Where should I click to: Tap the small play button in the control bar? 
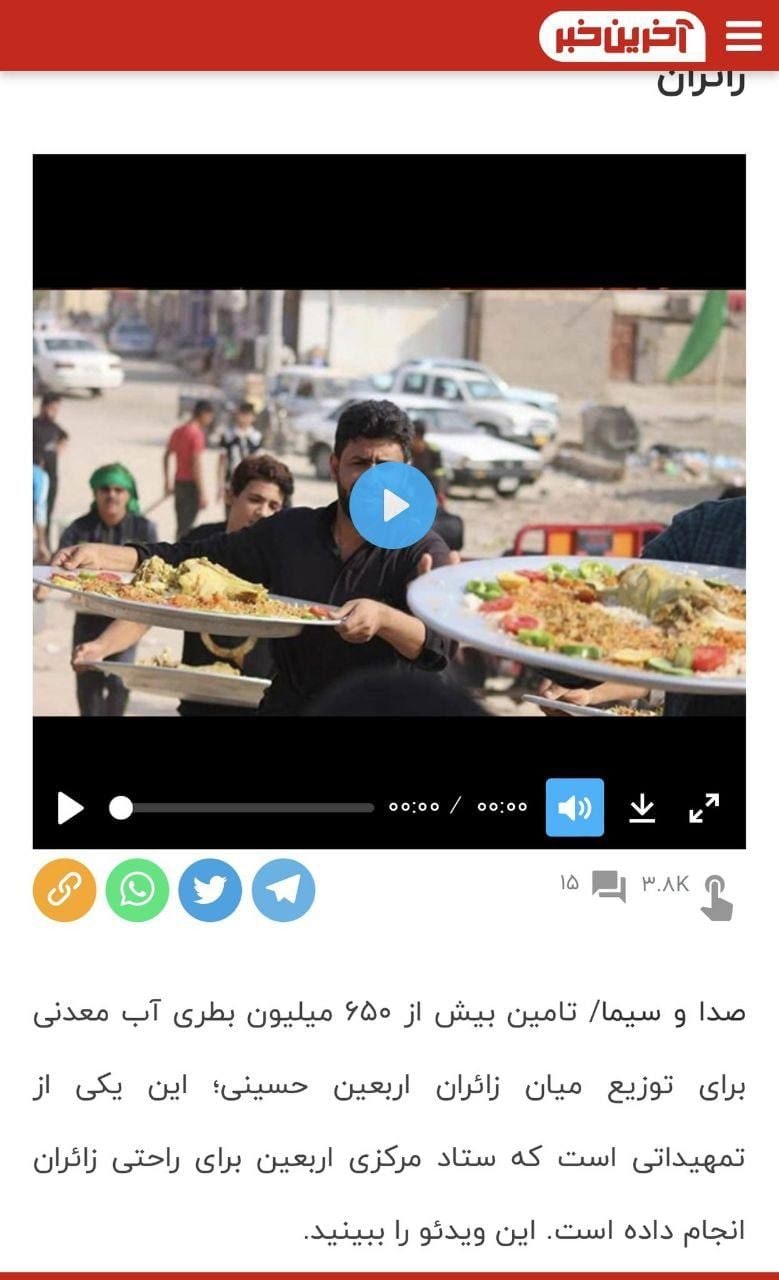[70, 807]
